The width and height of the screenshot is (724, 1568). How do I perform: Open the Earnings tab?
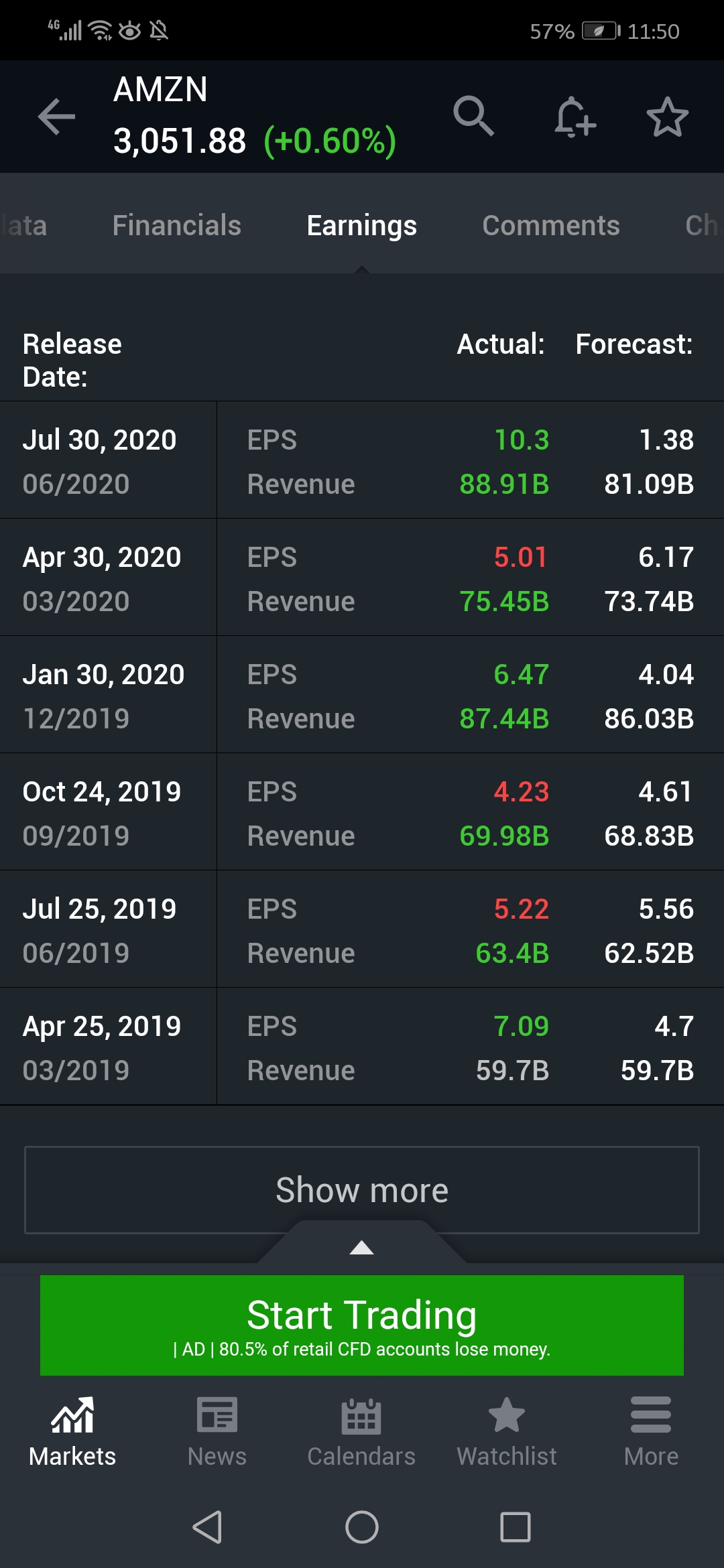pyautogui.click(x=361, y=225)
